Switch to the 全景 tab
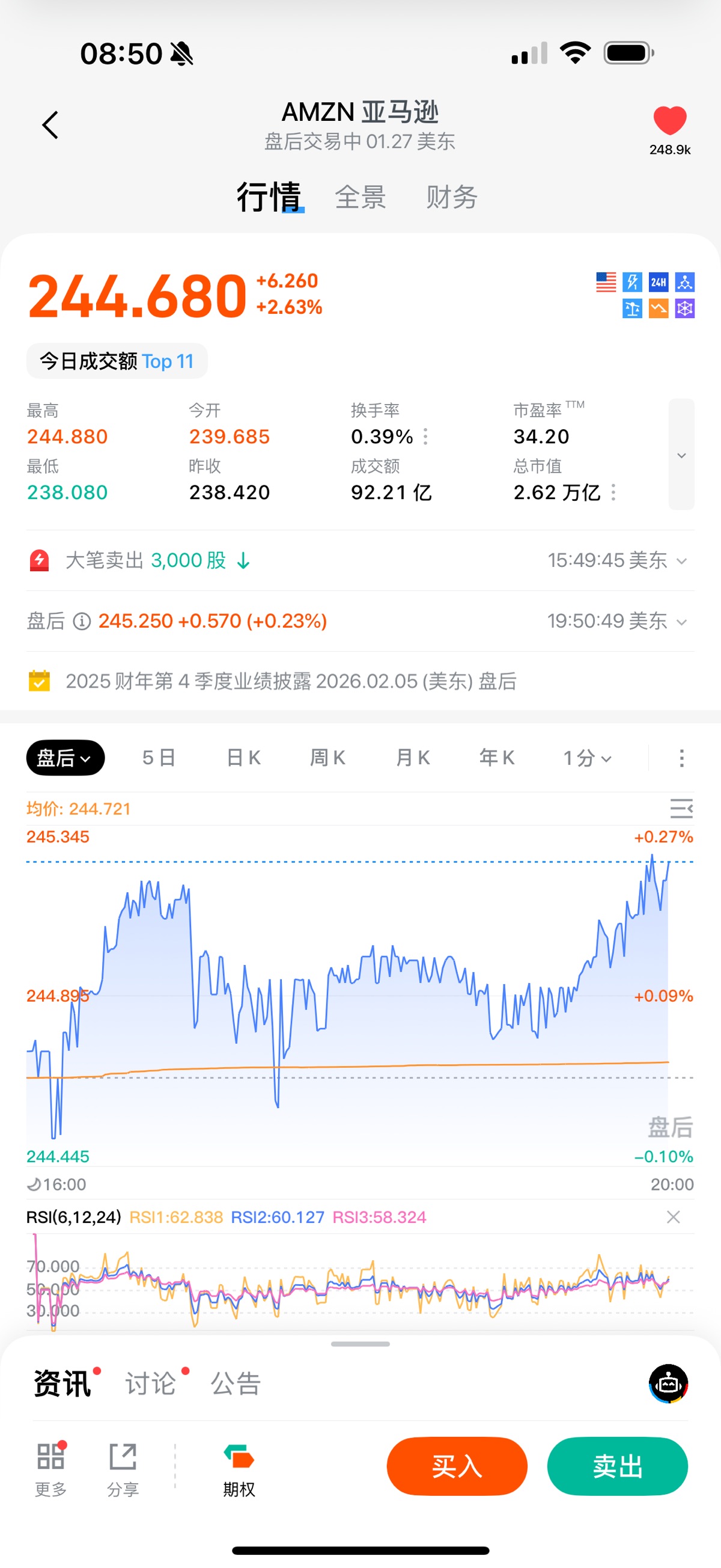The height and width of the screenshot is (1568, 721). click(x=360, y=197)
